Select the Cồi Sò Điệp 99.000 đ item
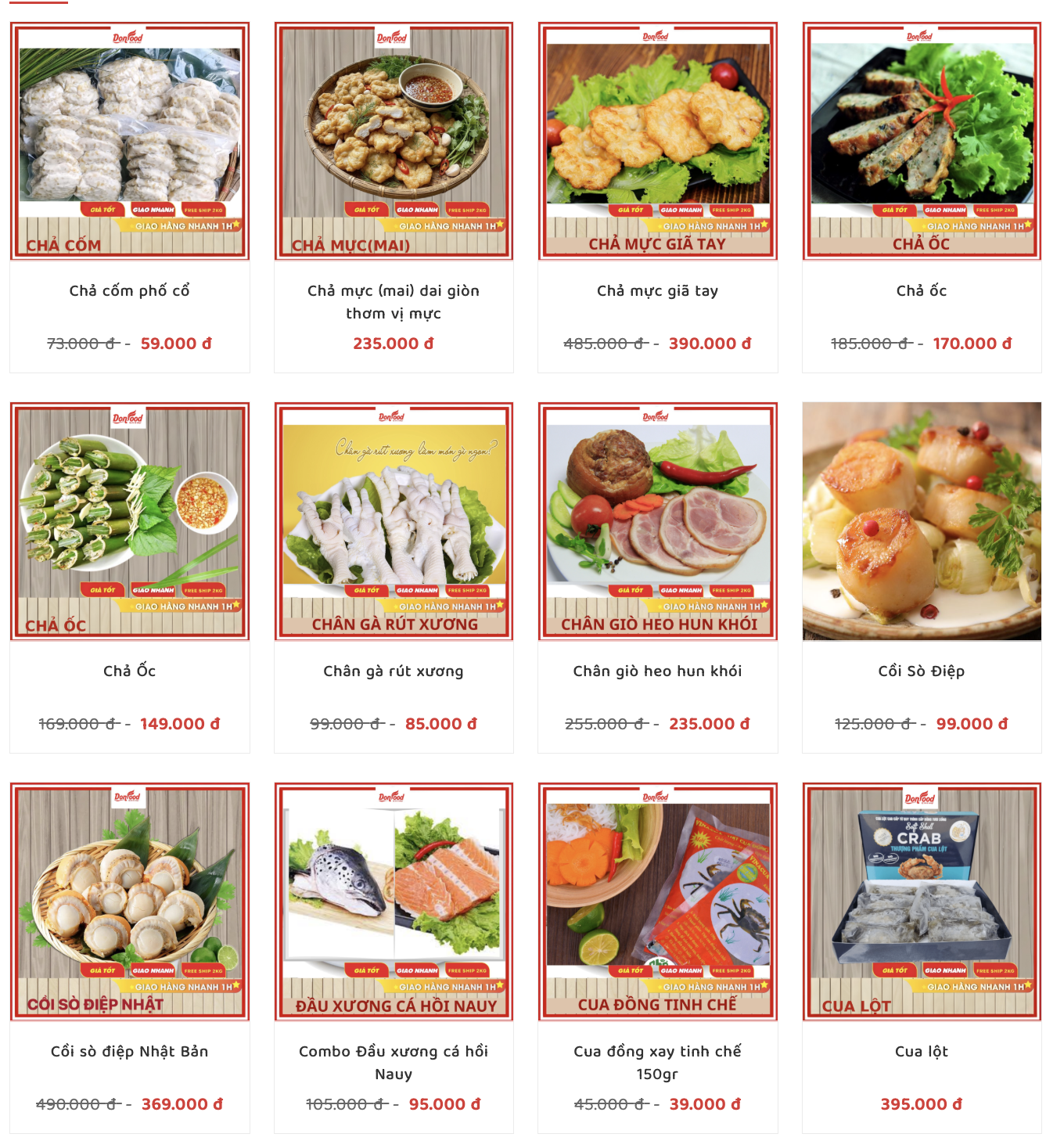The width and height of the screenshot is (1064, 1141). [921, 671]
